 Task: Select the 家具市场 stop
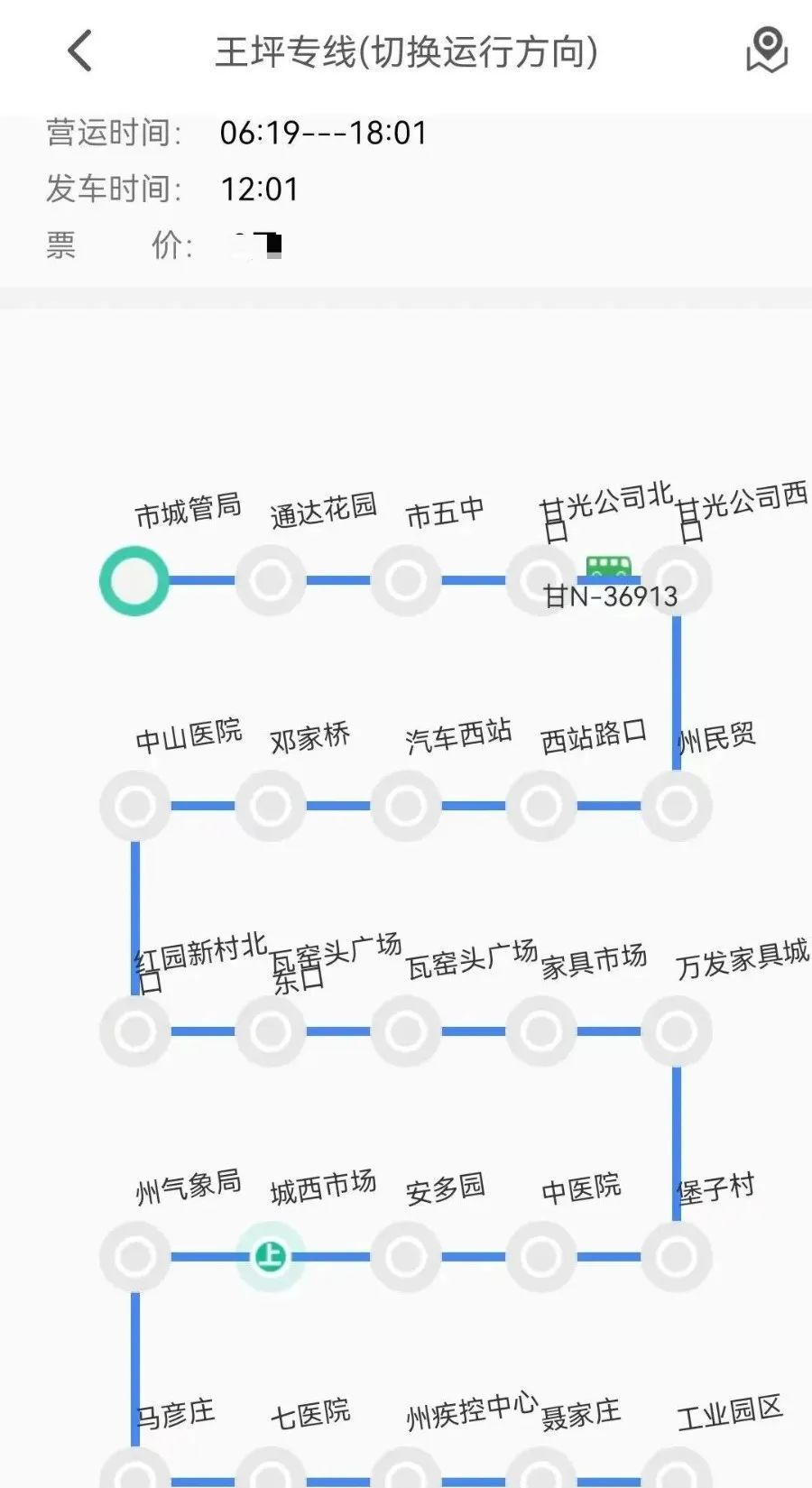pyautogui.click(x=541, y=1031)
